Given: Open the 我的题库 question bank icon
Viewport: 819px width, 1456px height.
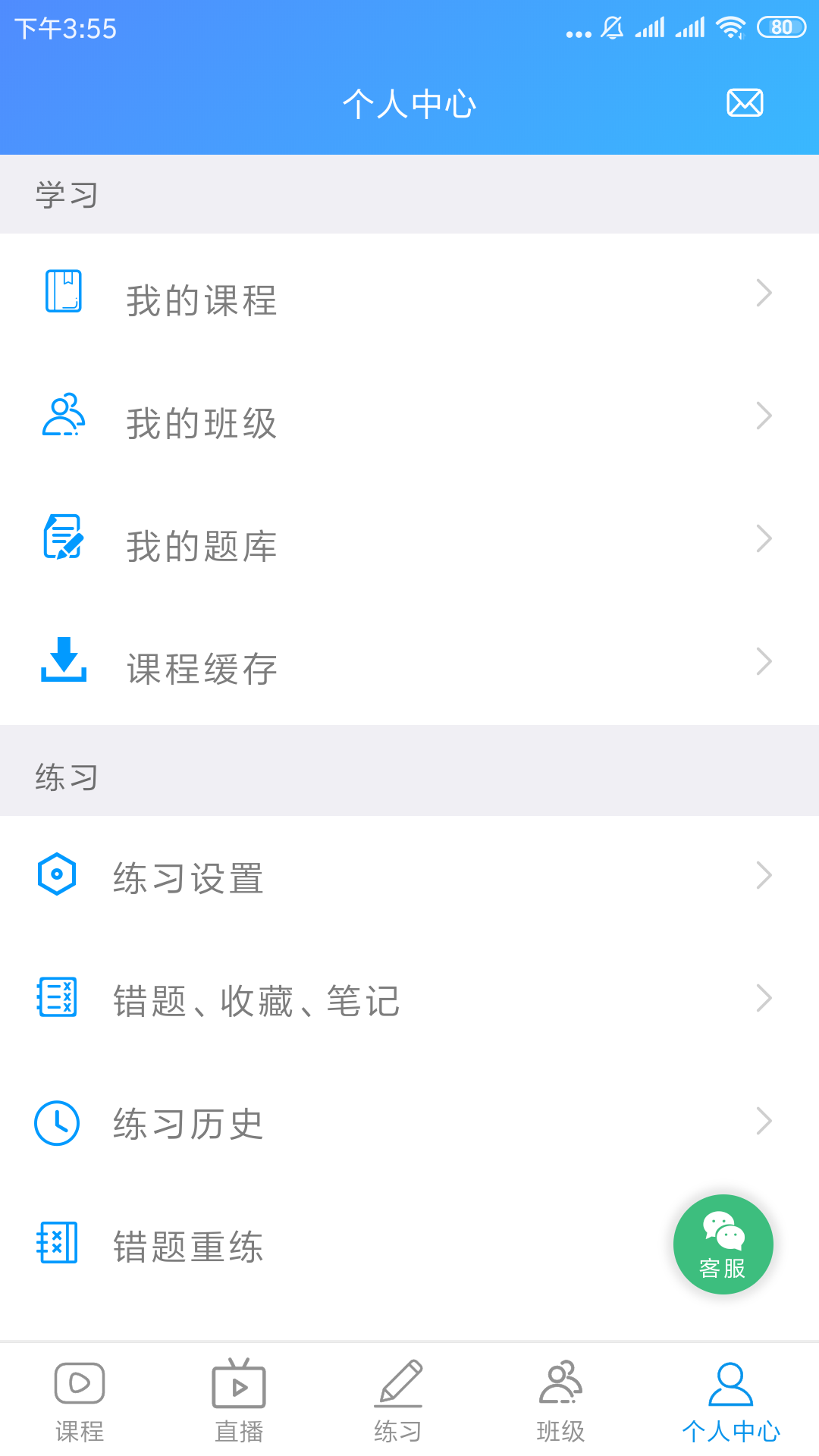Looking at the screenshot, I should click(x=64, y=538).
